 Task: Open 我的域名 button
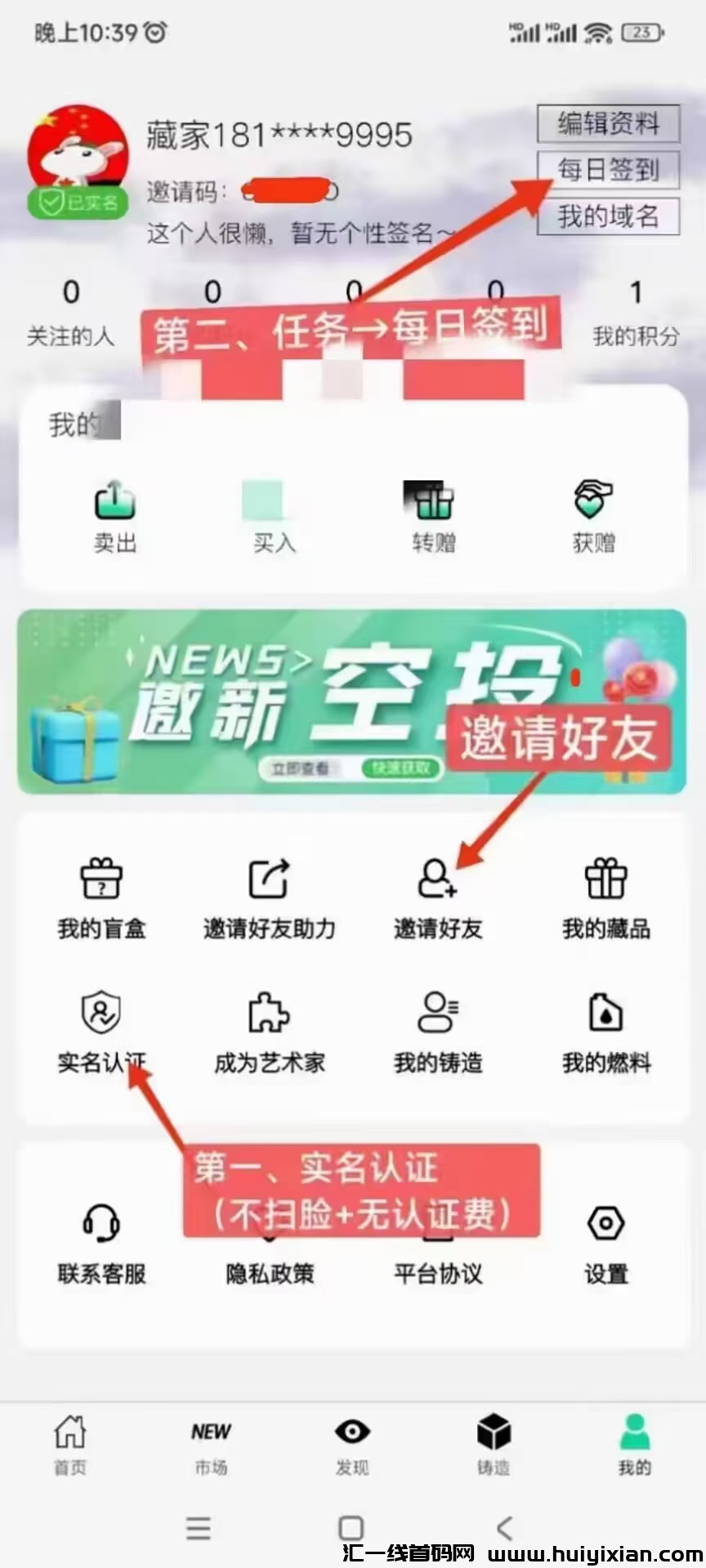coord(608,216)
